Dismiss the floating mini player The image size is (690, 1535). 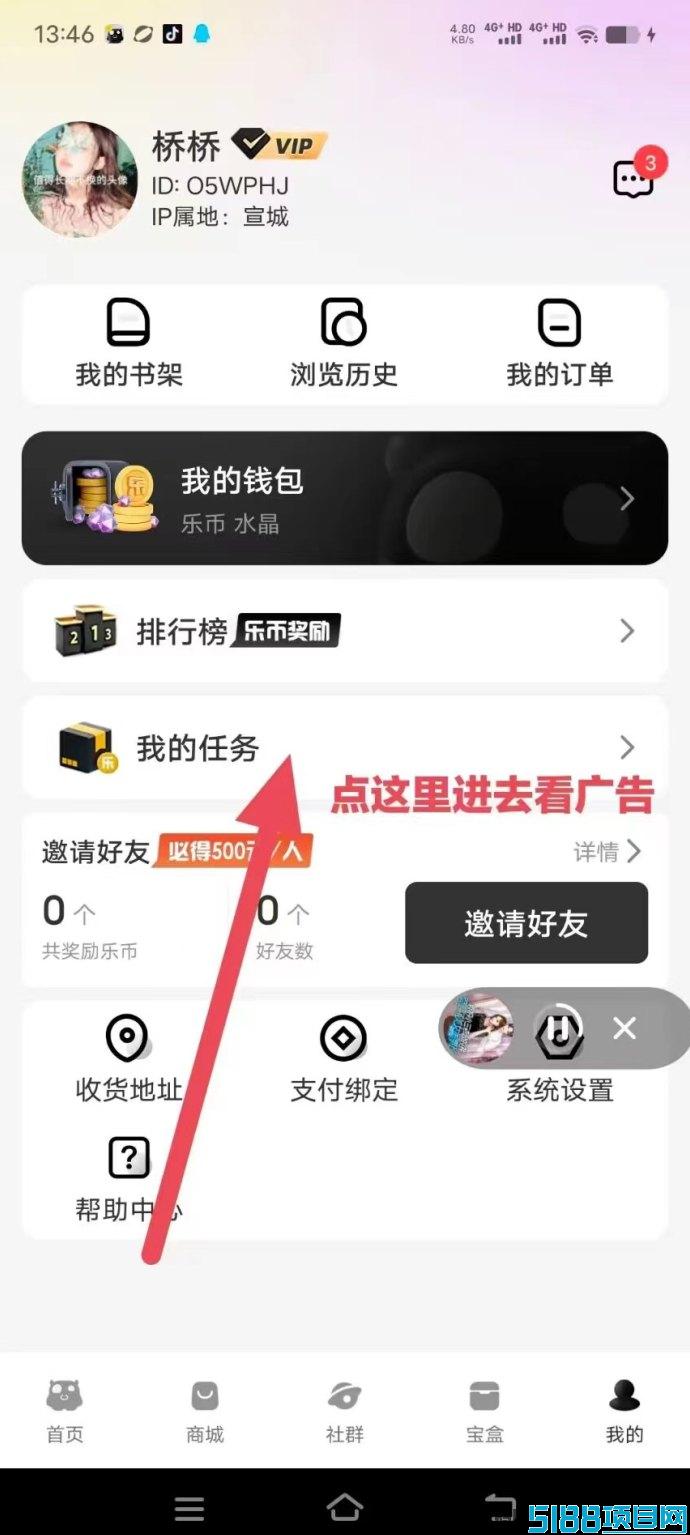click(625, 1028)
